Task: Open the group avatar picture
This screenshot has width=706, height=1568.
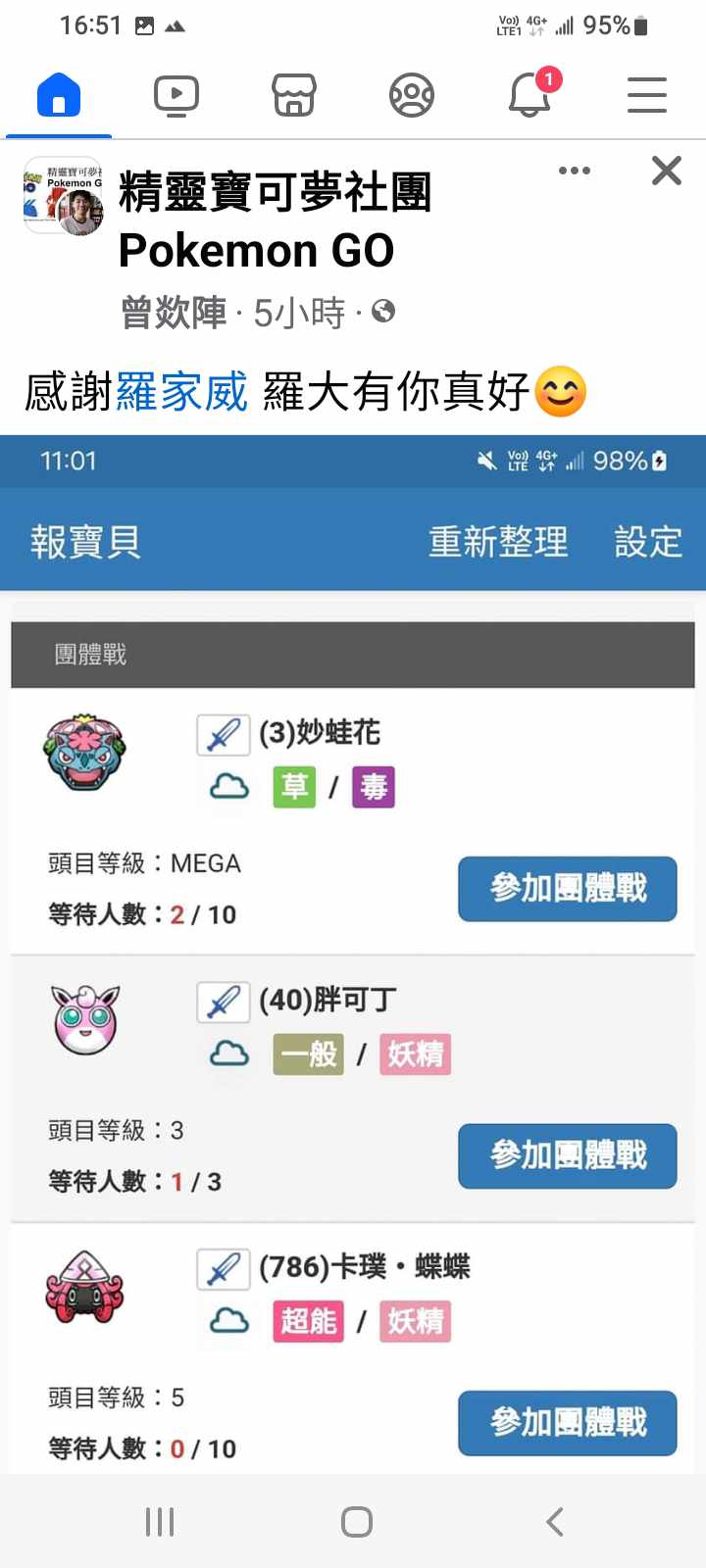Action: pyautogui.click(x=63, y=196)
